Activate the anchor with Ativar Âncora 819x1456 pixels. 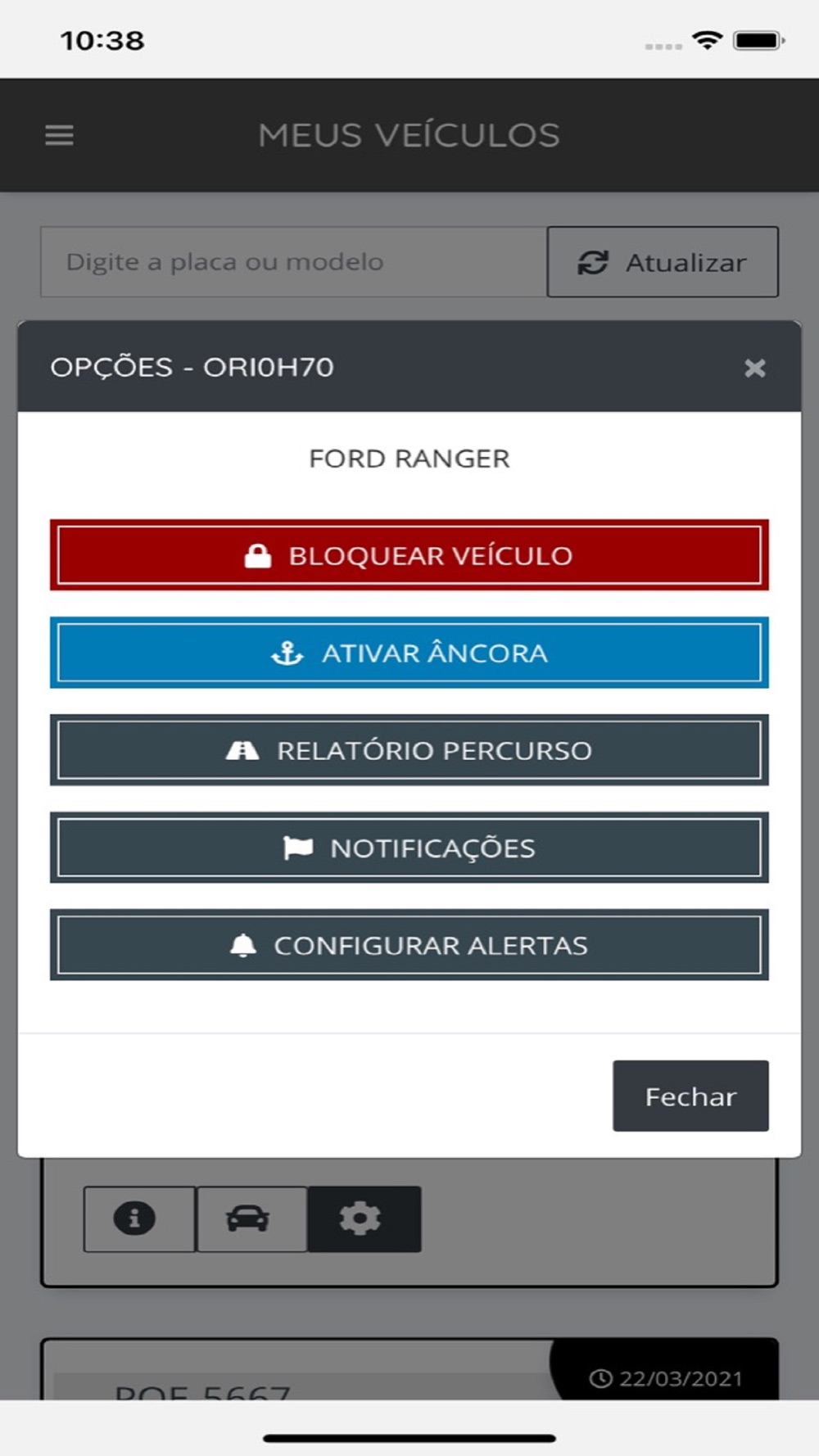(409, 653)
